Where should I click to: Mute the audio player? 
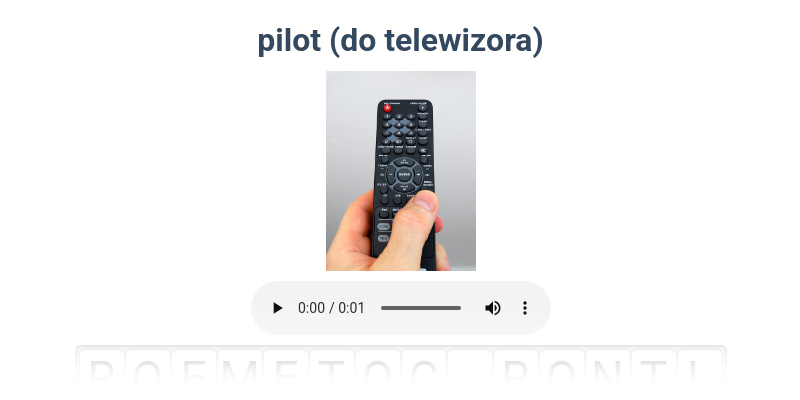point(493,308)
